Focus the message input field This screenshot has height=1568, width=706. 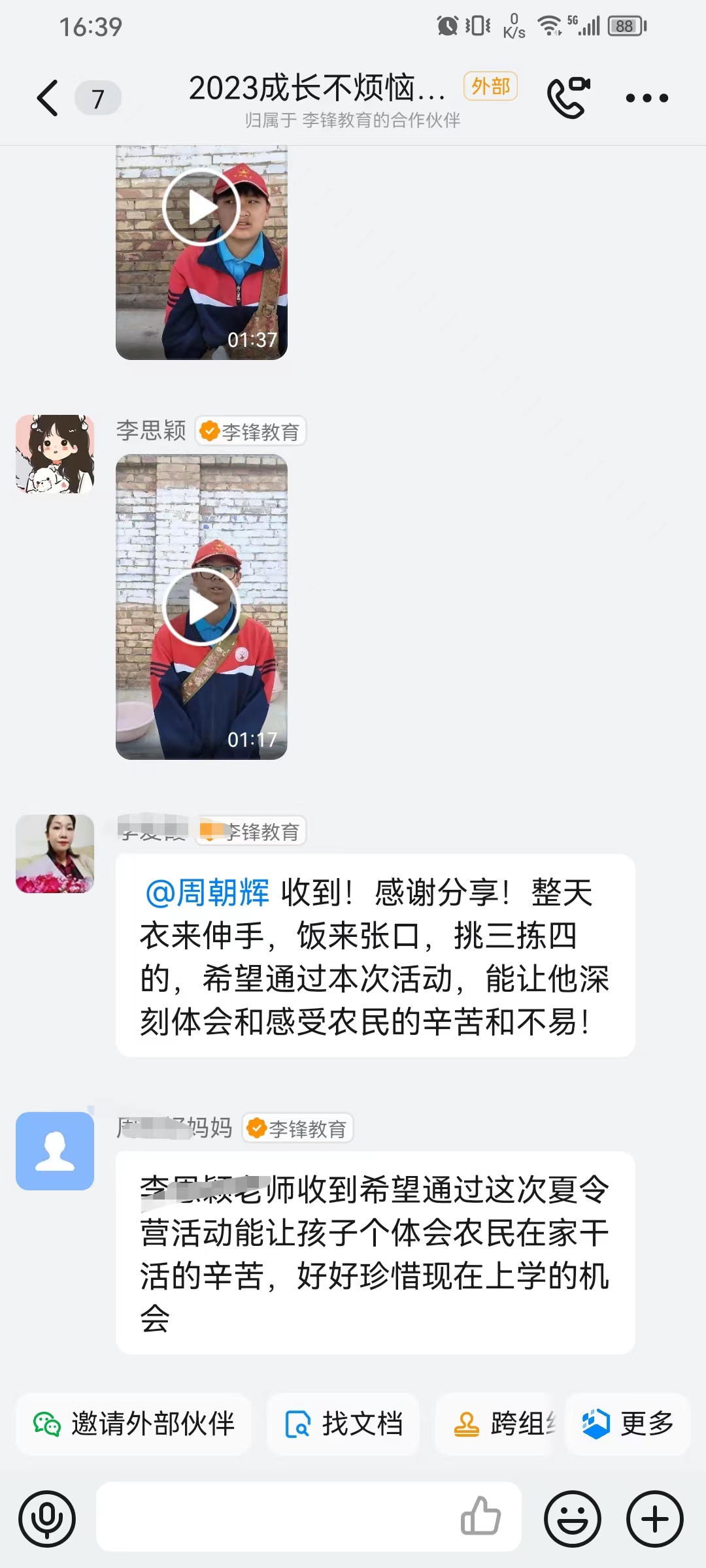(x=275, y=1516)
